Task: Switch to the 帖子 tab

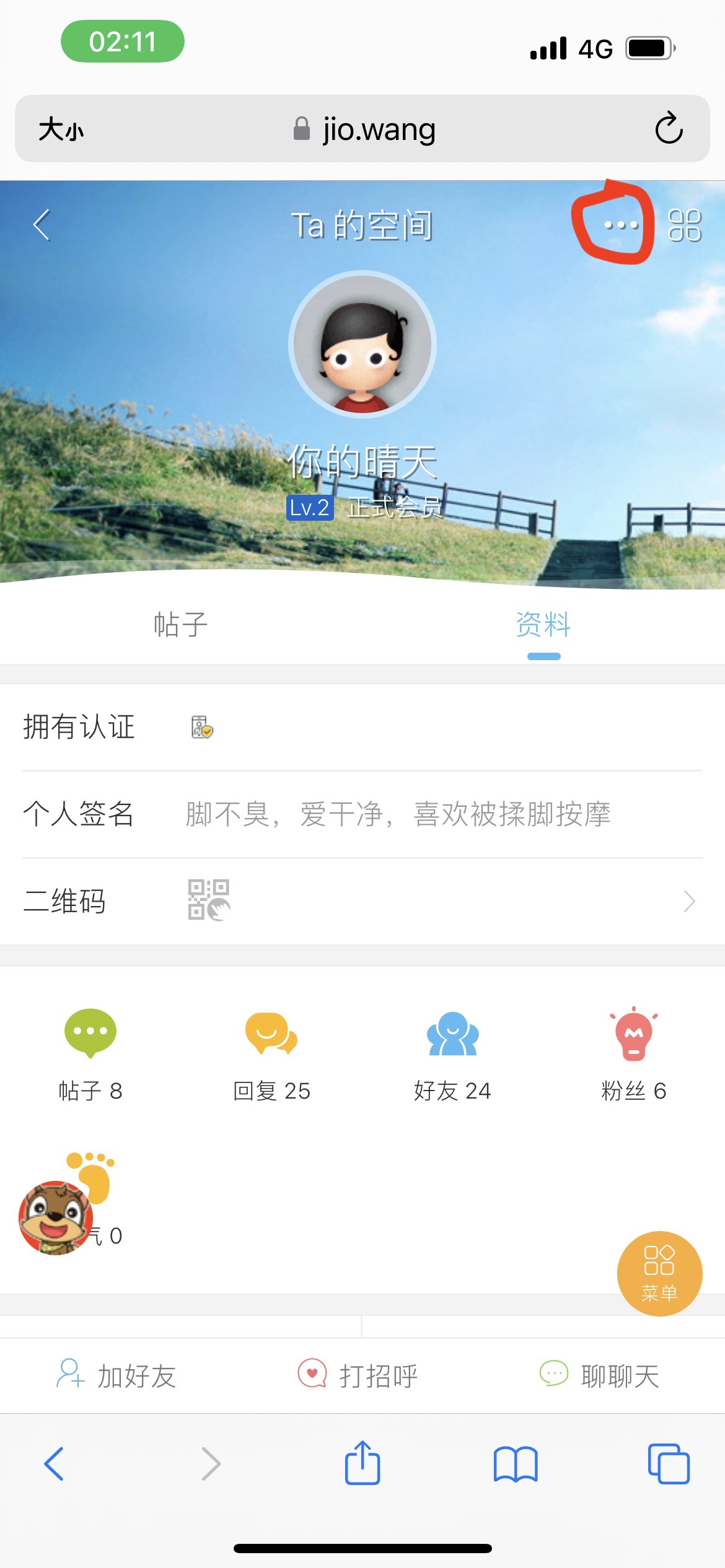Action: pos(180,624)
